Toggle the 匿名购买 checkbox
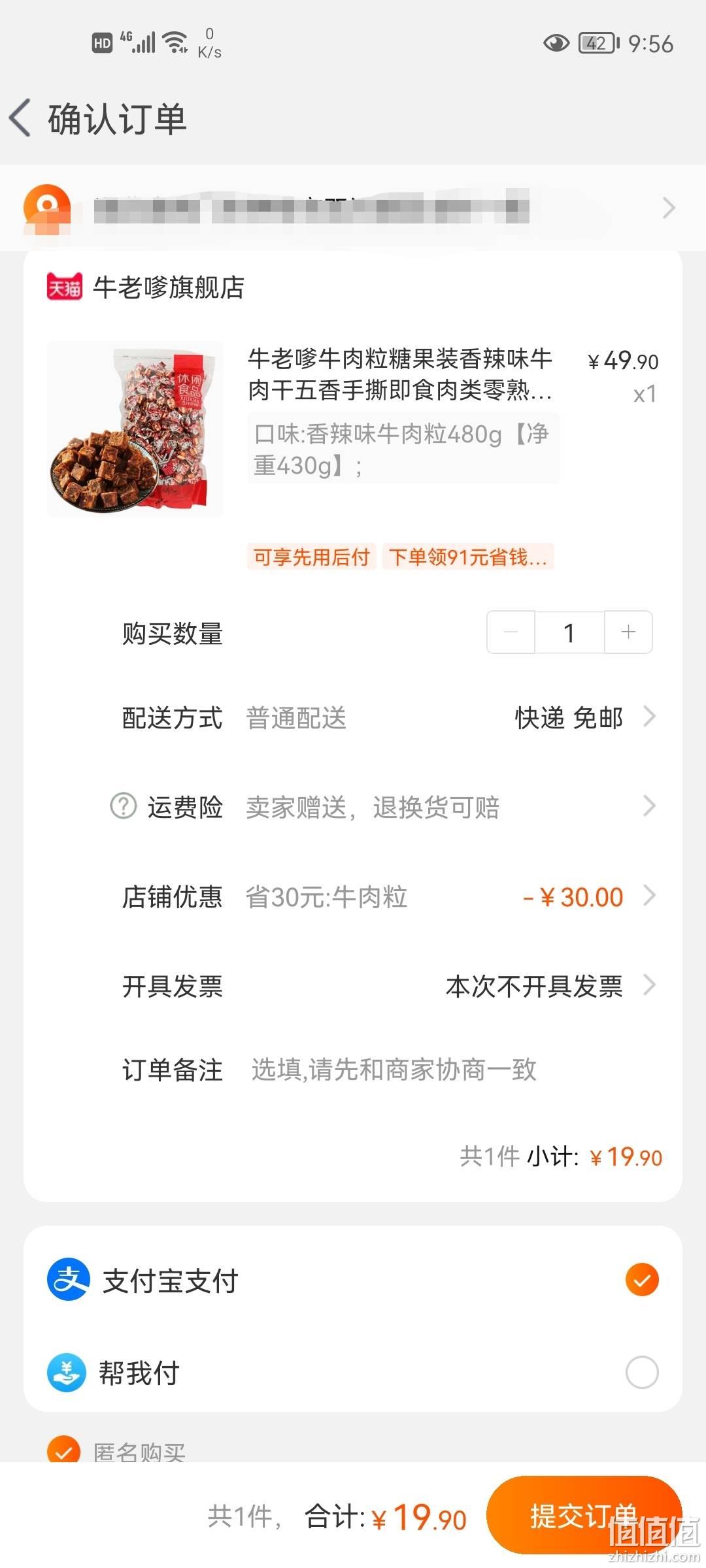The height and width of the screenshot is (1568, 706). click(63, 1451)
